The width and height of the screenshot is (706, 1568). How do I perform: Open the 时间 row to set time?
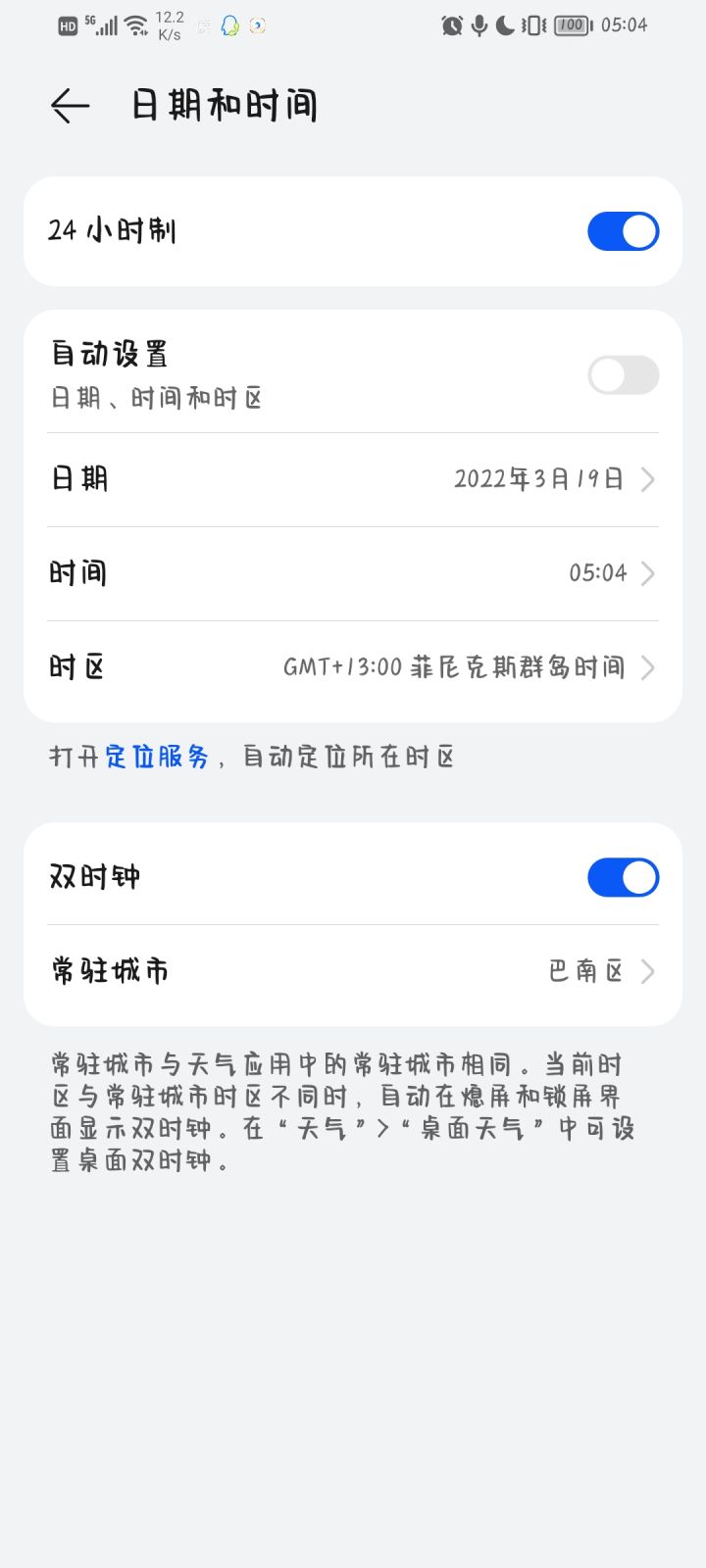coord(353,573)
